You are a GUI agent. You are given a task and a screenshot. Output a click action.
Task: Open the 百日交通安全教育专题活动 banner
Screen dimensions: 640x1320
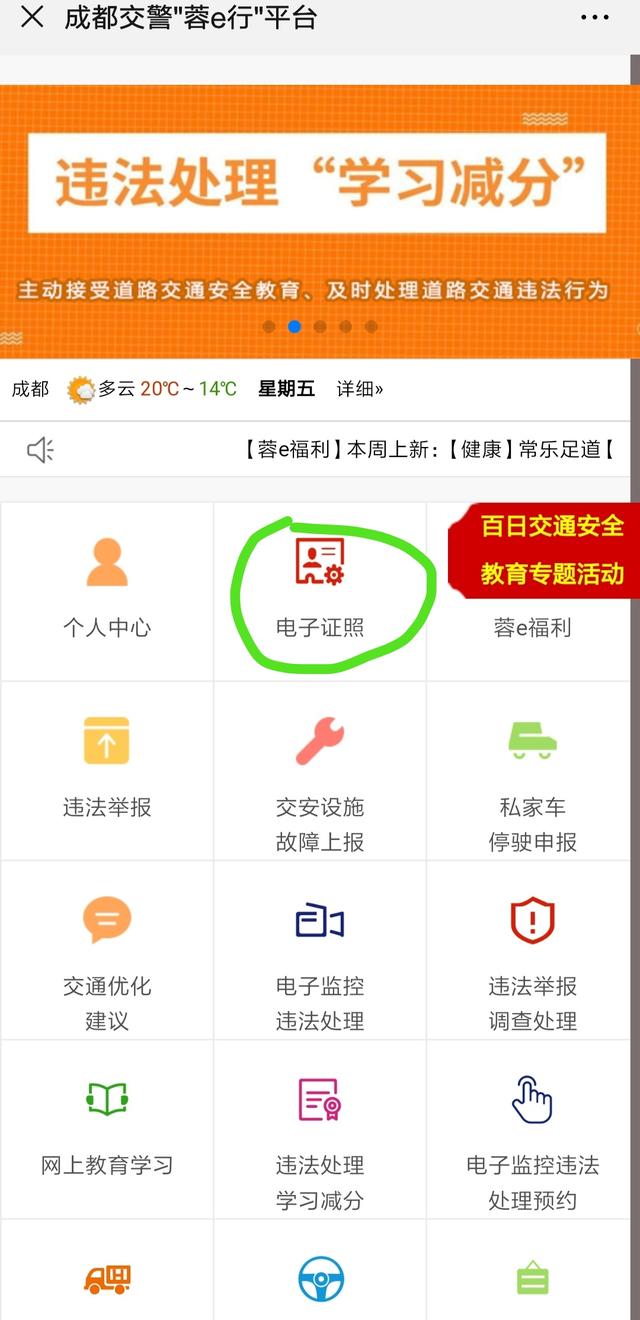(x=552, y=549)
